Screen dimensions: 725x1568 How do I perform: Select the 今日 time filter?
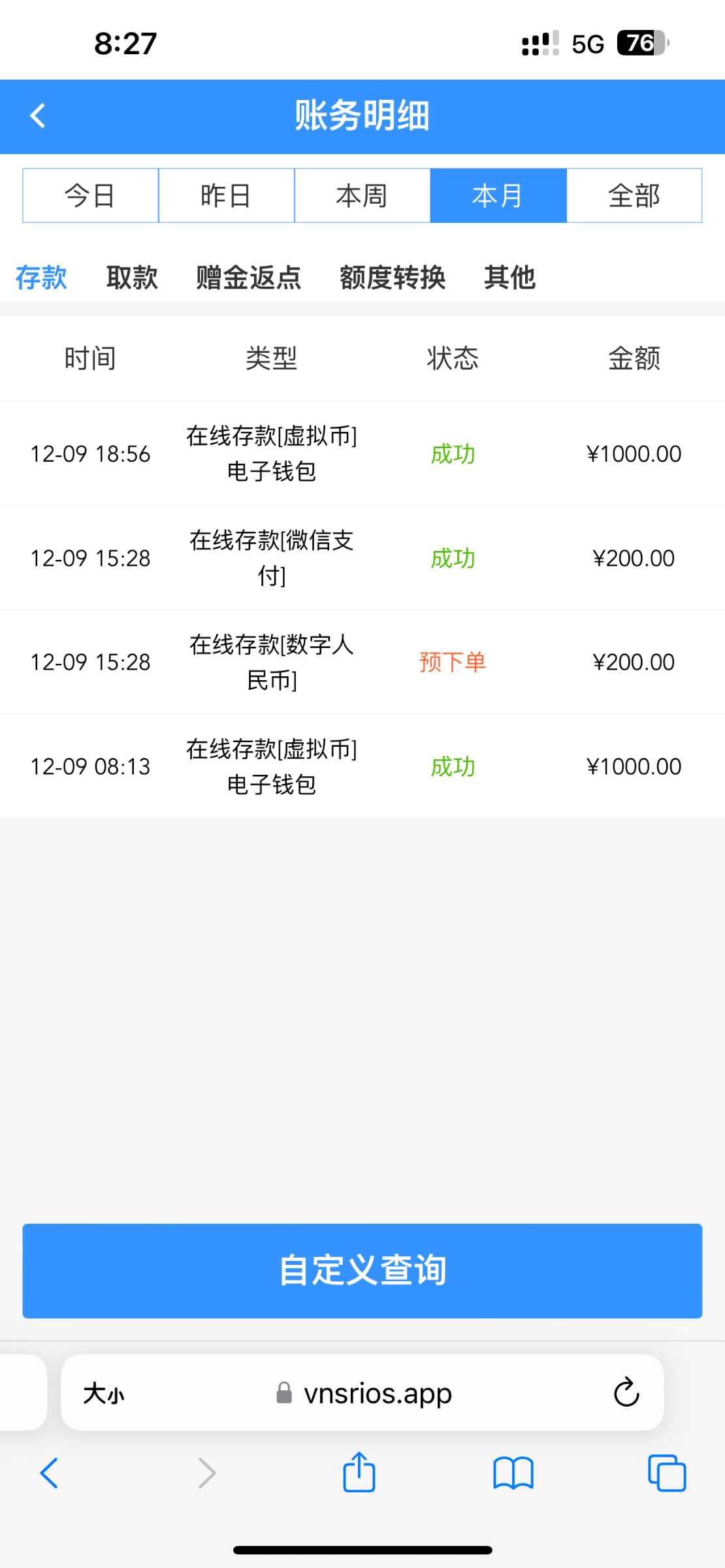pos(91,195)
